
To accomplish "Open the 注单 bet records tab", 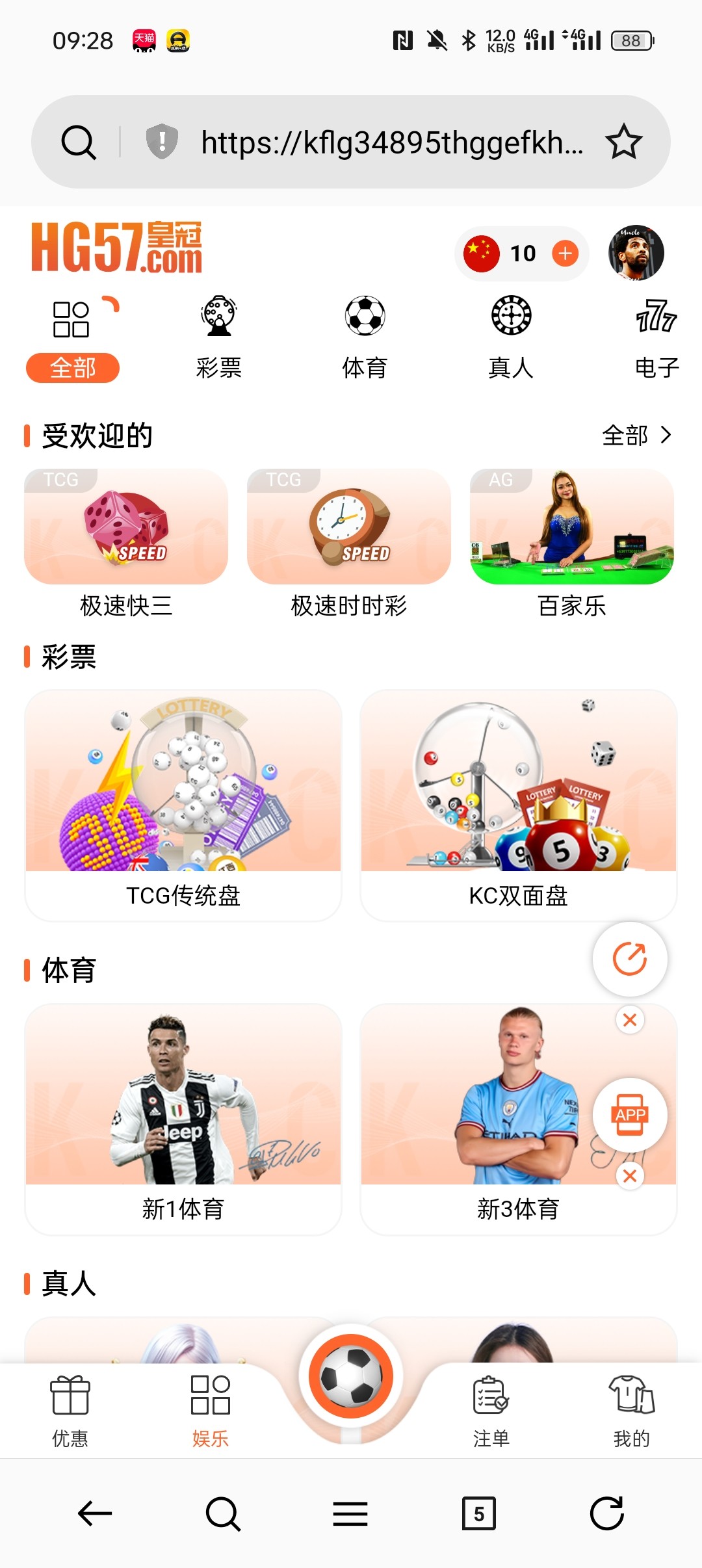I will [x=491, y=1411].
